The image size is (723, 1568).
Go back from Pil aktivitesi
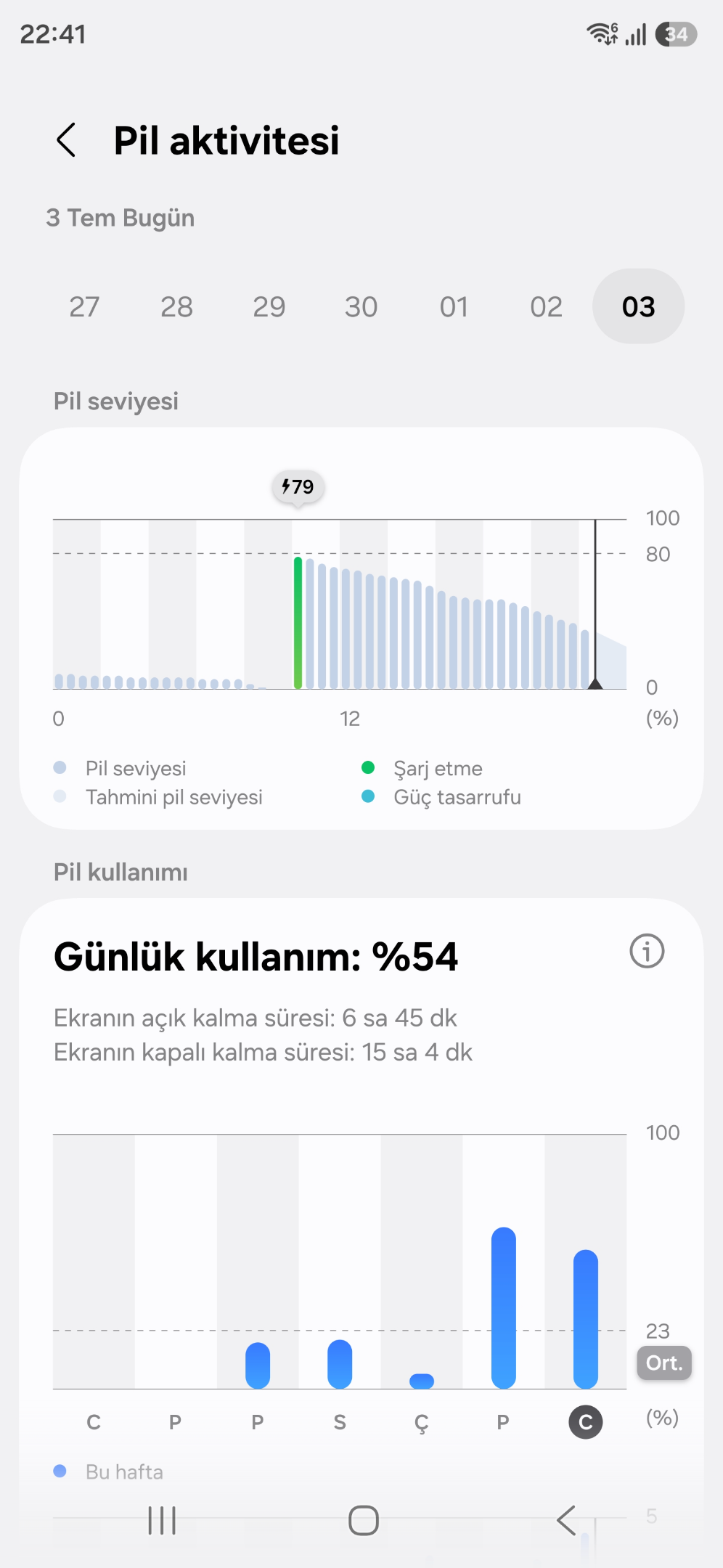pyautogui.click(x=66, y=140)
